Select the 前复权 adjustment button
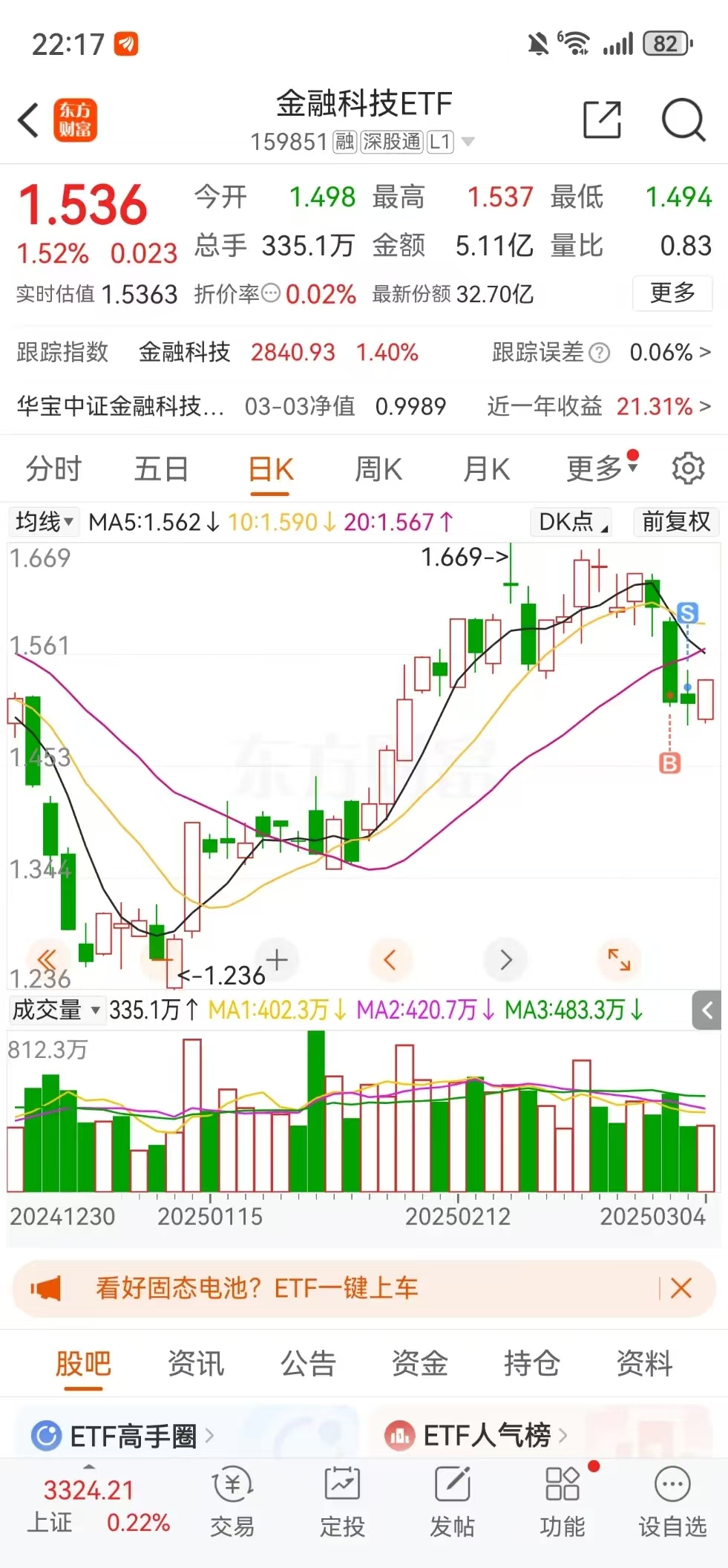The height and width of the screenshot is (1568, 728). 675,521
